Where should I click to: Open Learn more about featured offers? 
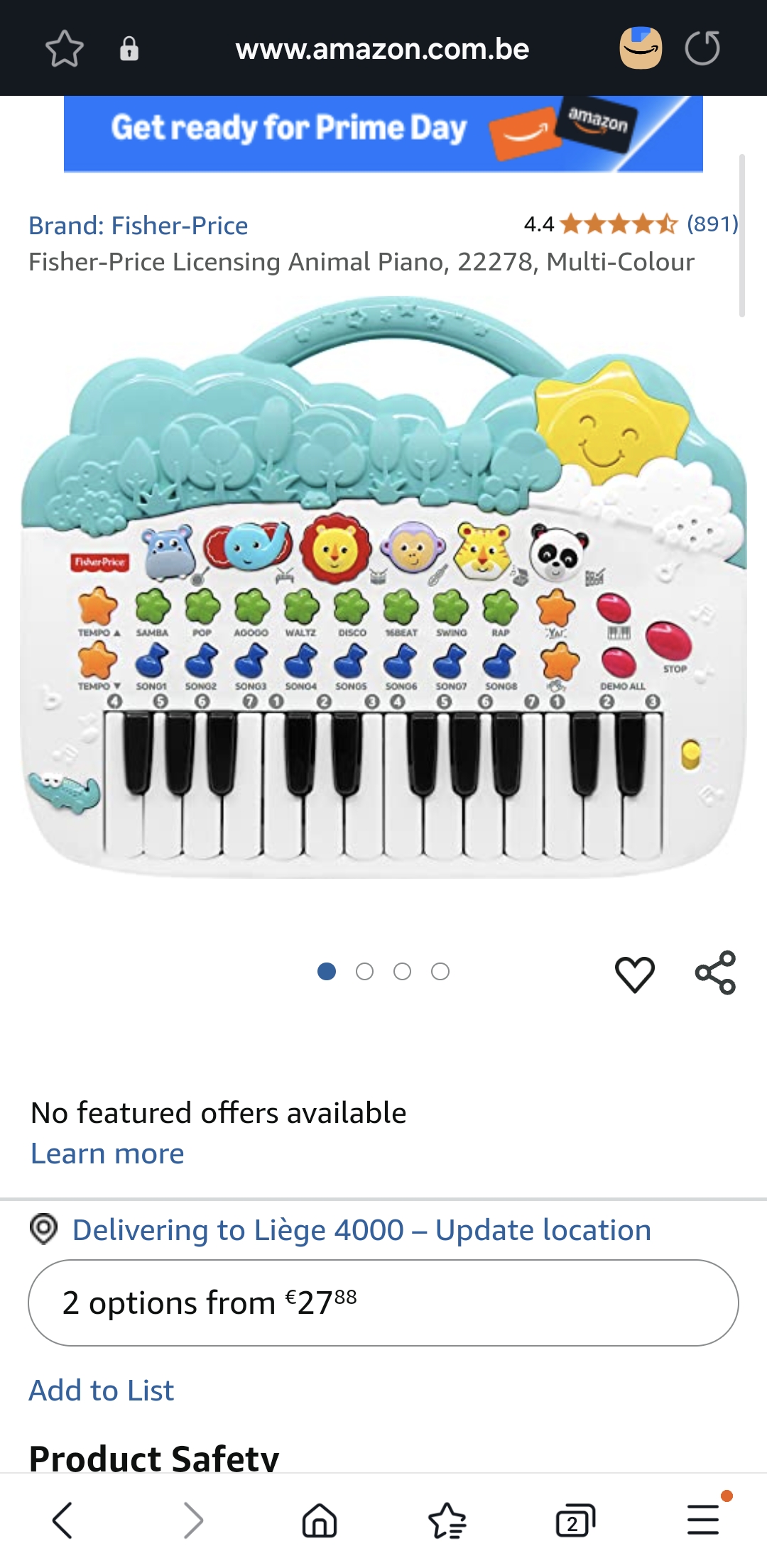tap(107, 1153)
